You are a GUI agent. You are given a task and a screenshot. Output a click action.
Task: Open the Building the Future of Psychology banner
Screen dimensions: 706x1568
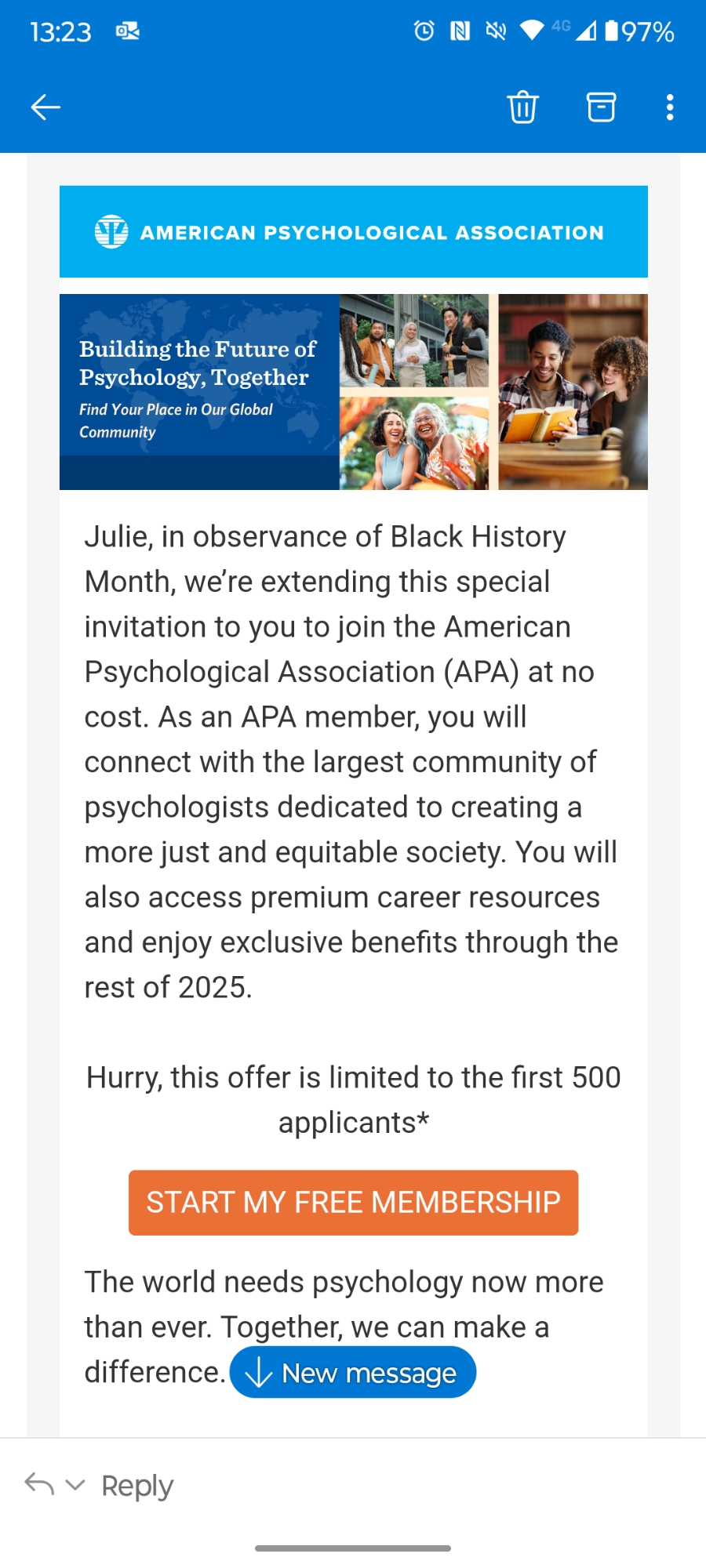[x=353, y=392]
